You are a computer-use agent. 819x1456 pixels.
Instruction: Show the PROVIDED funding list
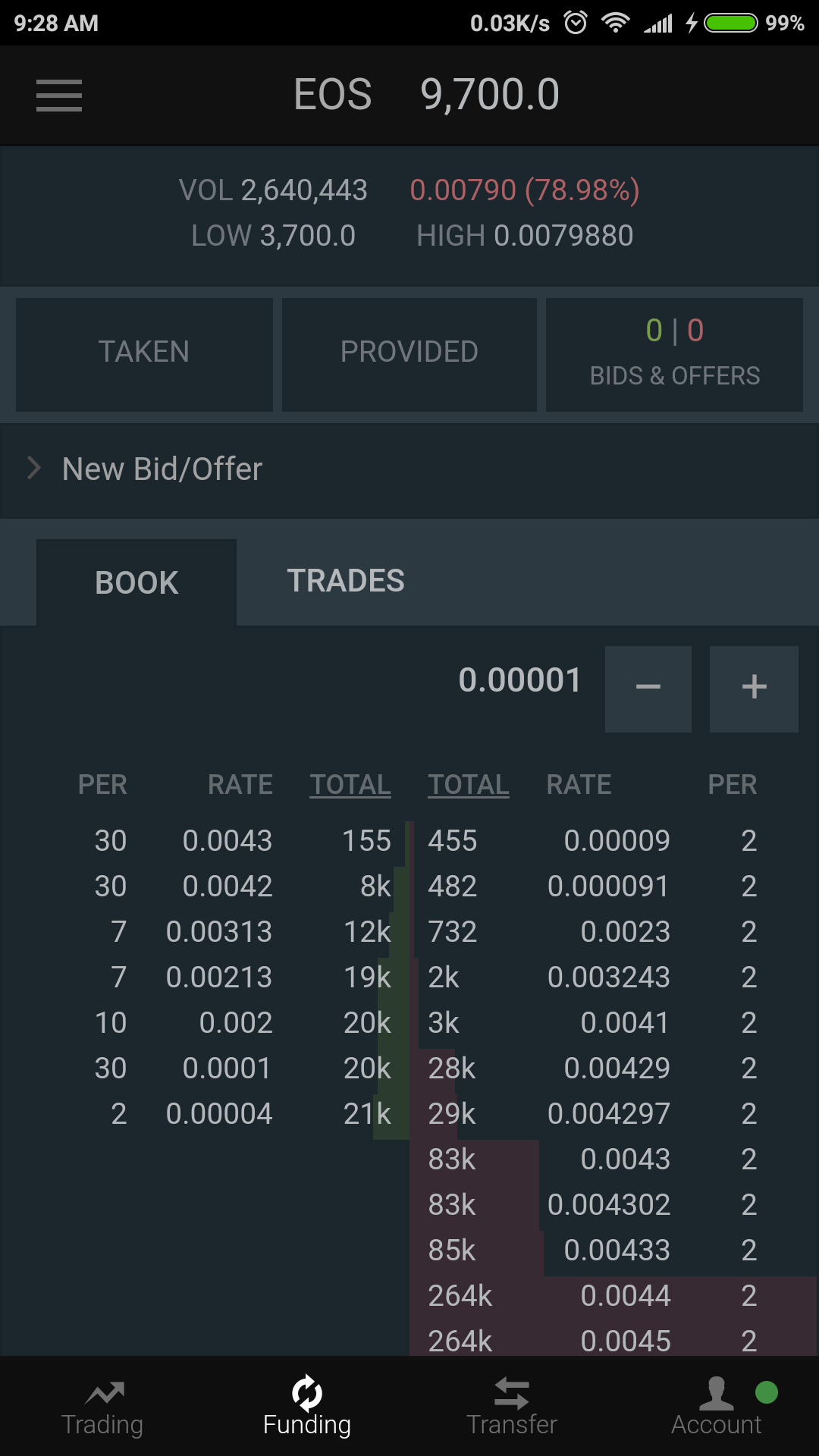point(409,353)
